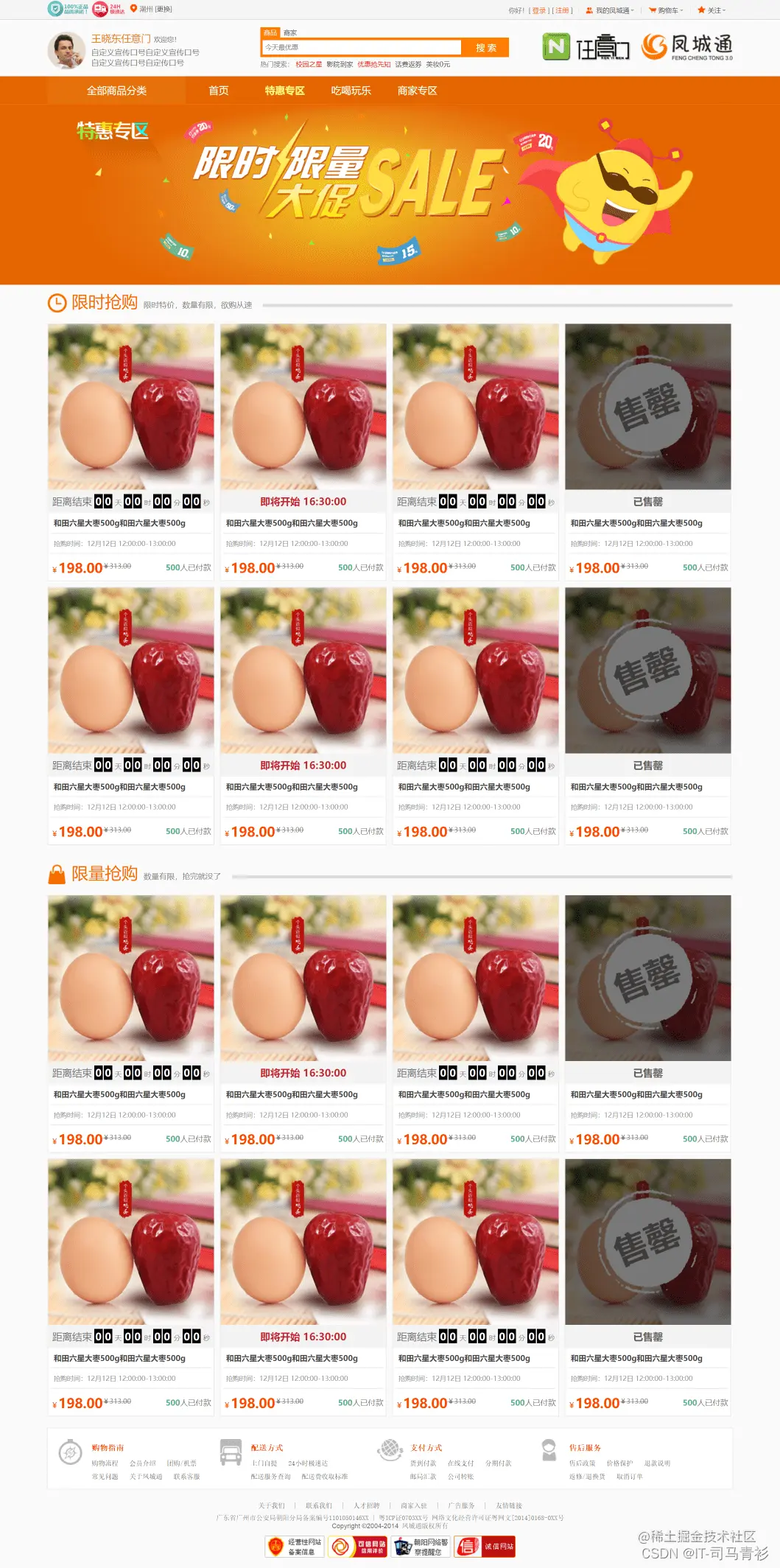The image size is (780, 1568).
Task: Open the footer link 在线支付
Action: pos(460,1463)
